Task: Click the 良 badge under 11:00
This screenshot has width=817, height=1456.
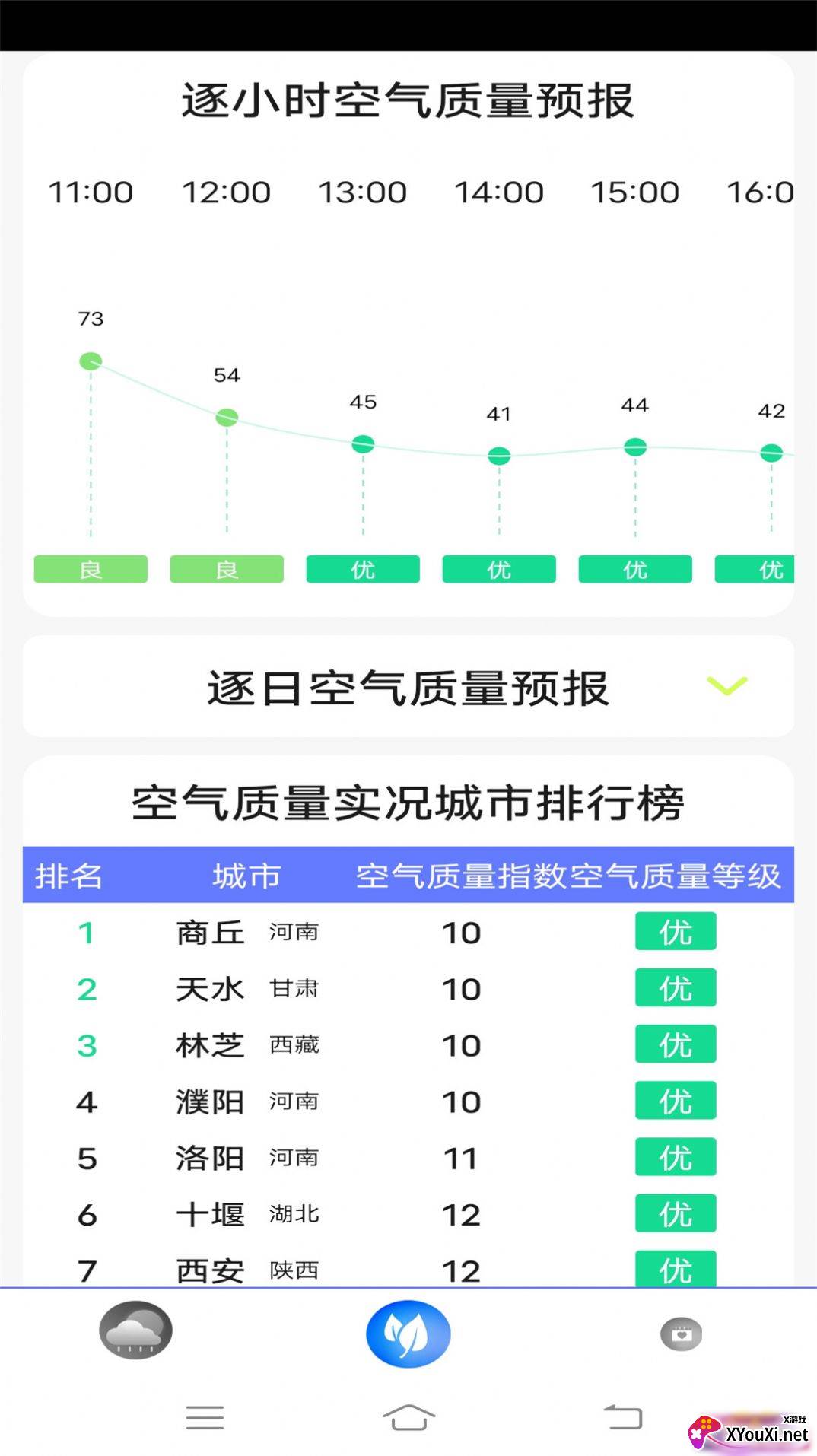Action: click(x=90, y=569)
